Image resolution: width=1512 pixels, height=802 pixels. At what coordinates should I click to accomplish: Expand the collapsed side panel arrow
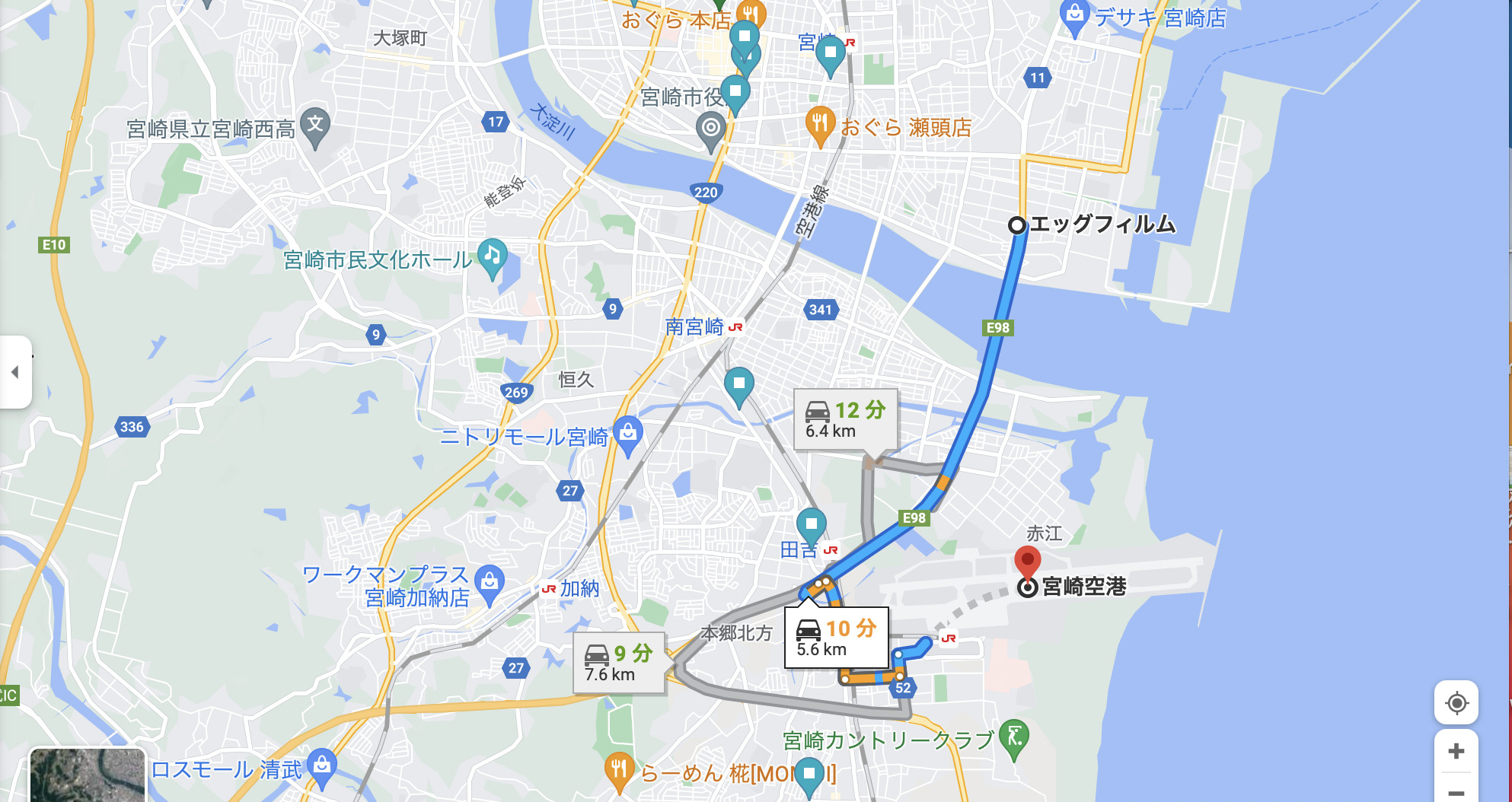click(x=15, y=372)
